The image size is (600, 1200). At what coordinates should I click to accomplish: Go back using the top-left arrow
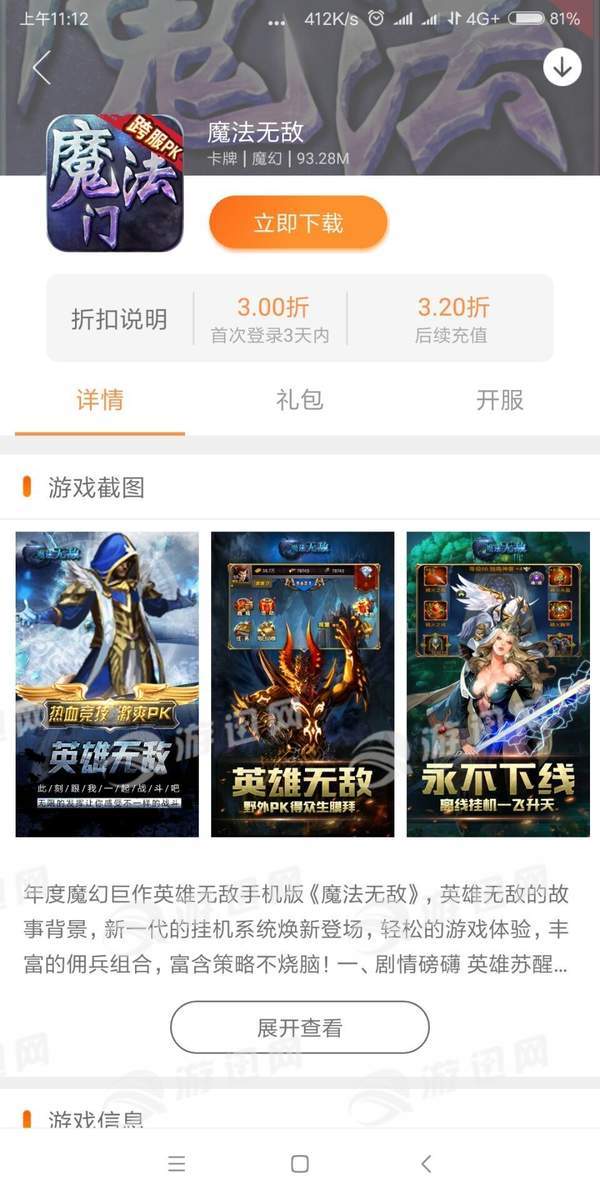pos(42,68)
